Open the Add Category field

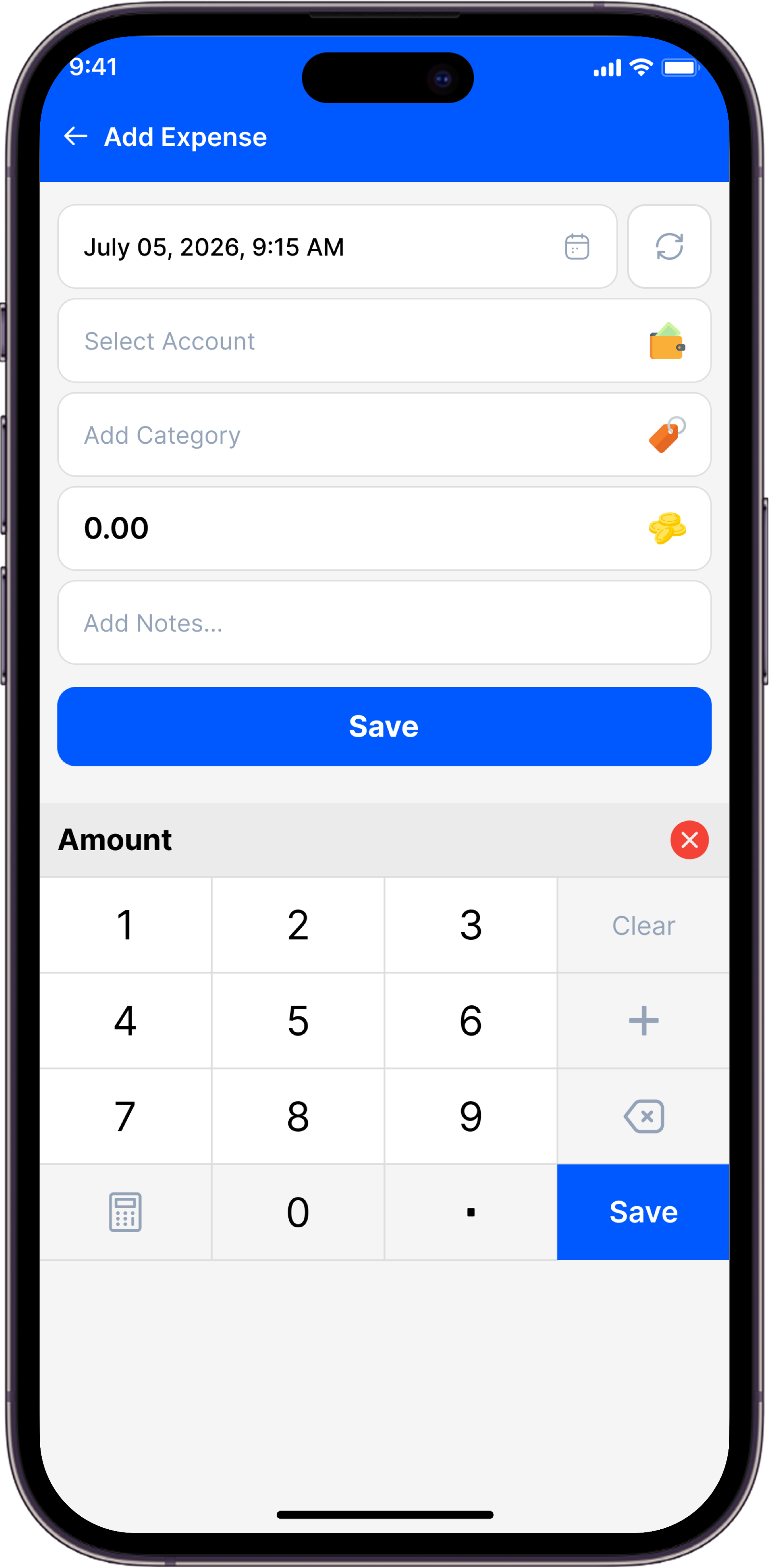pyautogui.click(x=384, y=434)
